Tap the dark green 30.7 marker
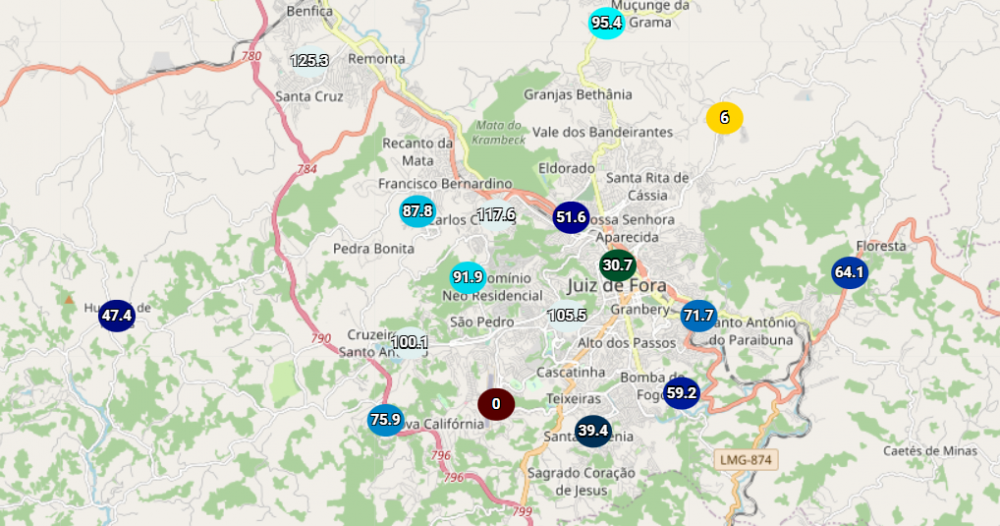Viewport: 1000px width, 526px height. pos(617,266)
